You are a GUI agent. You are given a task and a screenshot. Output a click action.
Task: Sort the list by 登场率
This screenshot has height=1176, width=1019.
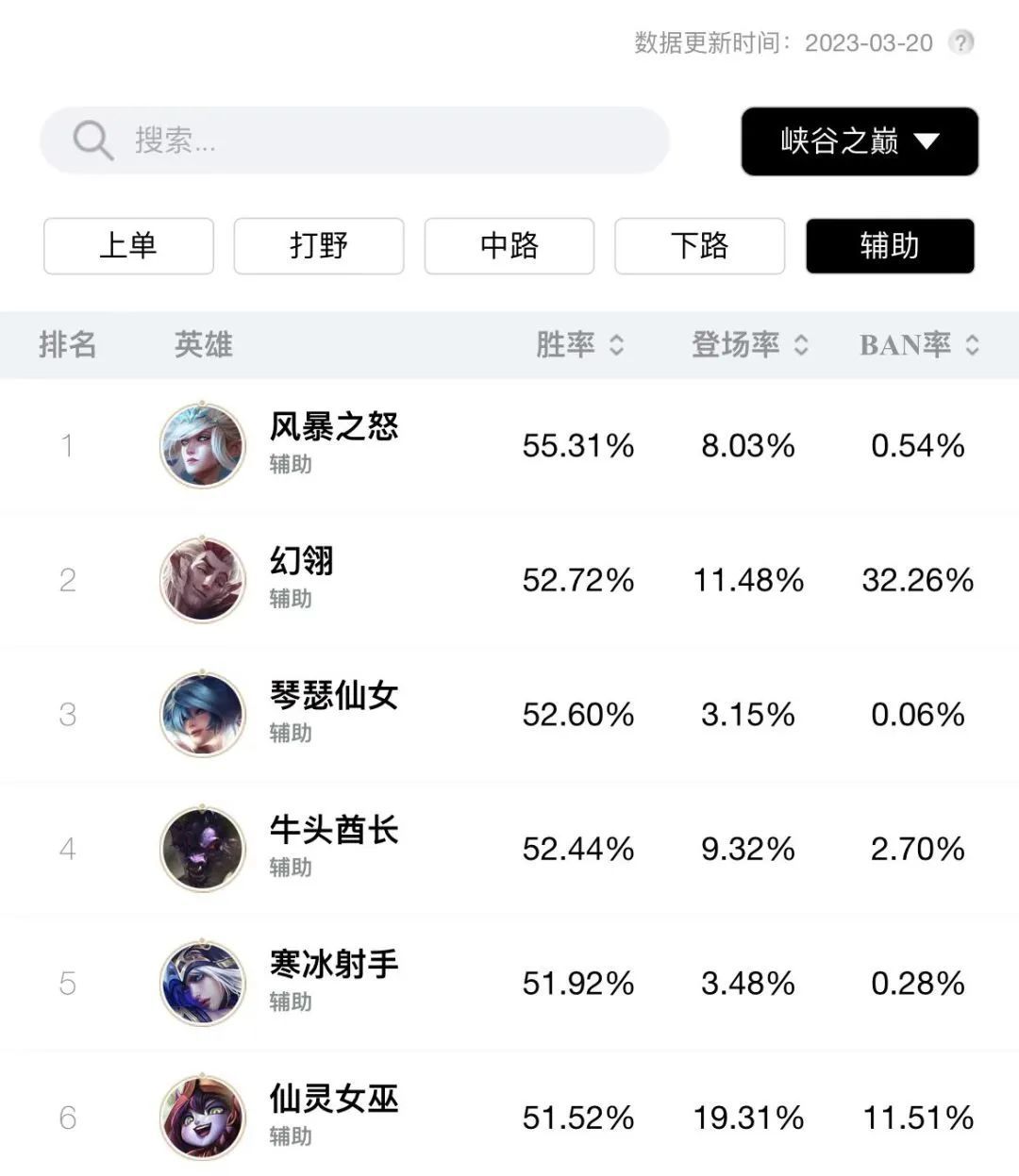(749, 345)
